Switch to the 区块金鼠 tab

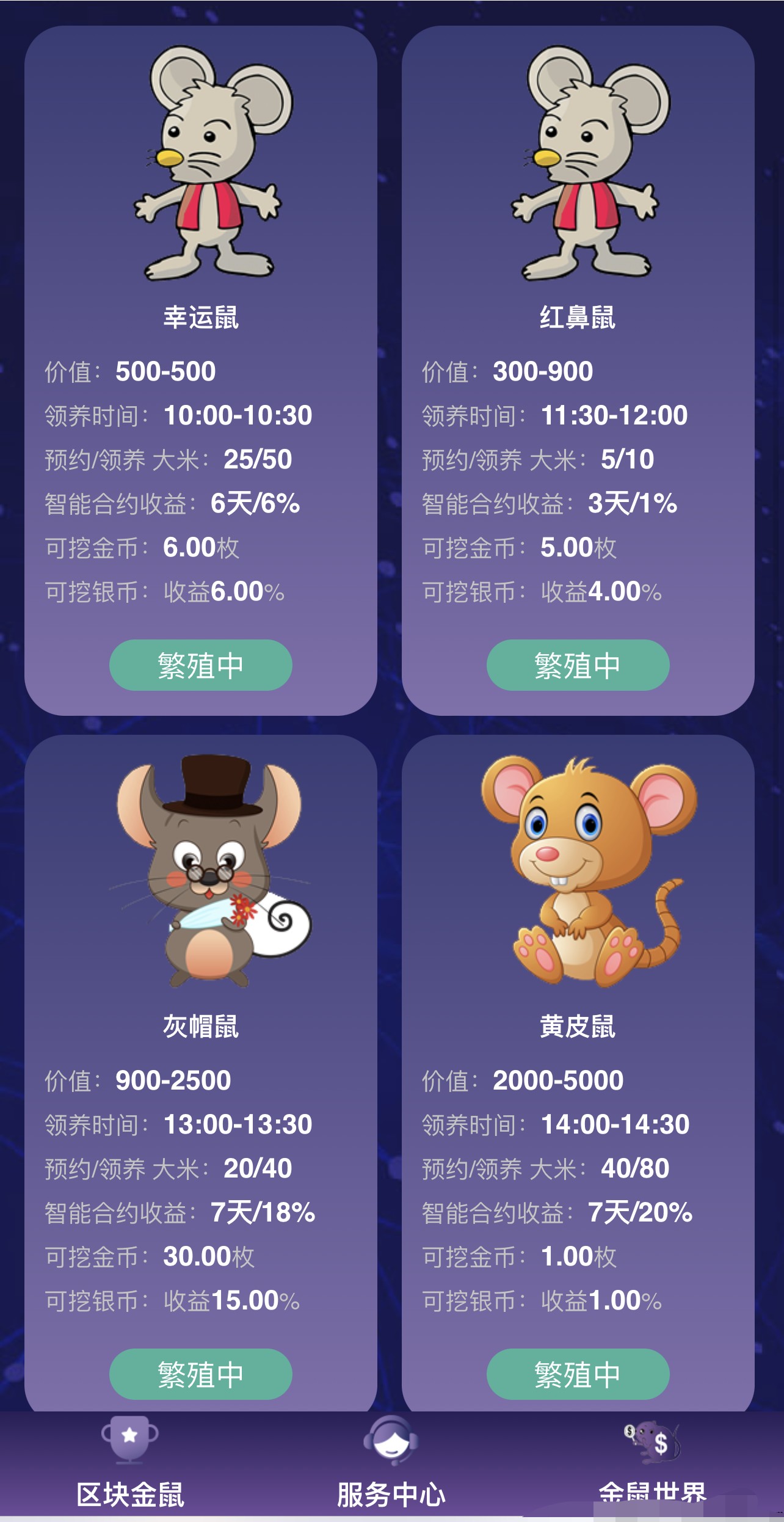130,1466
